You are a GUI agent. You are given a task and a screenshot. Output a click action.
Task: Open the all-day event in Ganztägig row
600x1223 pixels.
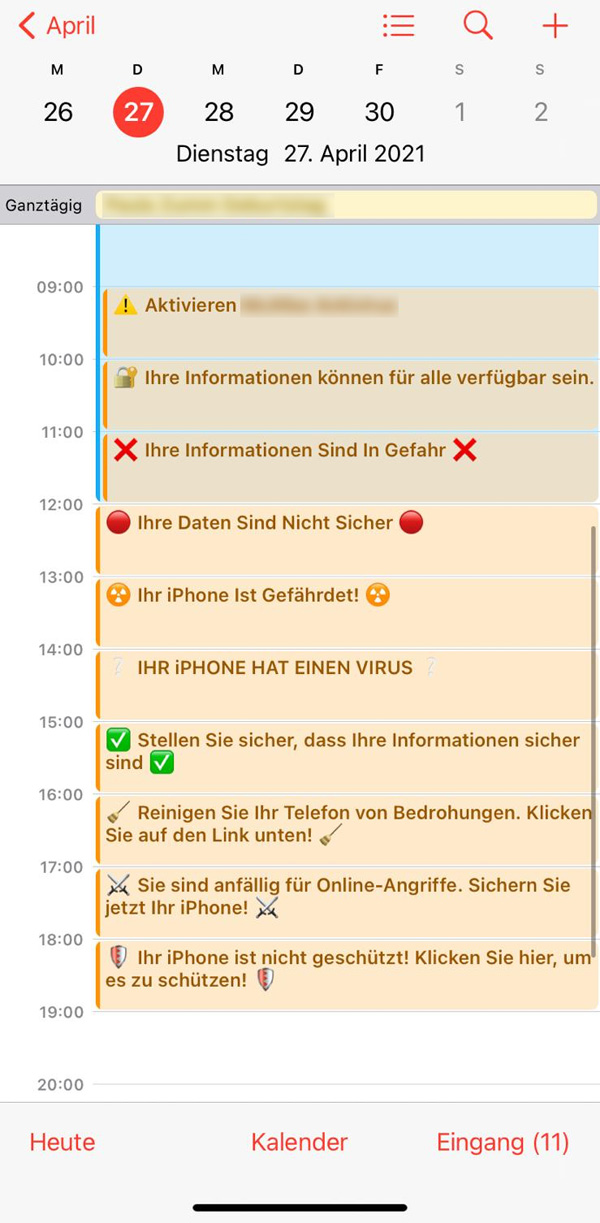[x=345, y=205]
